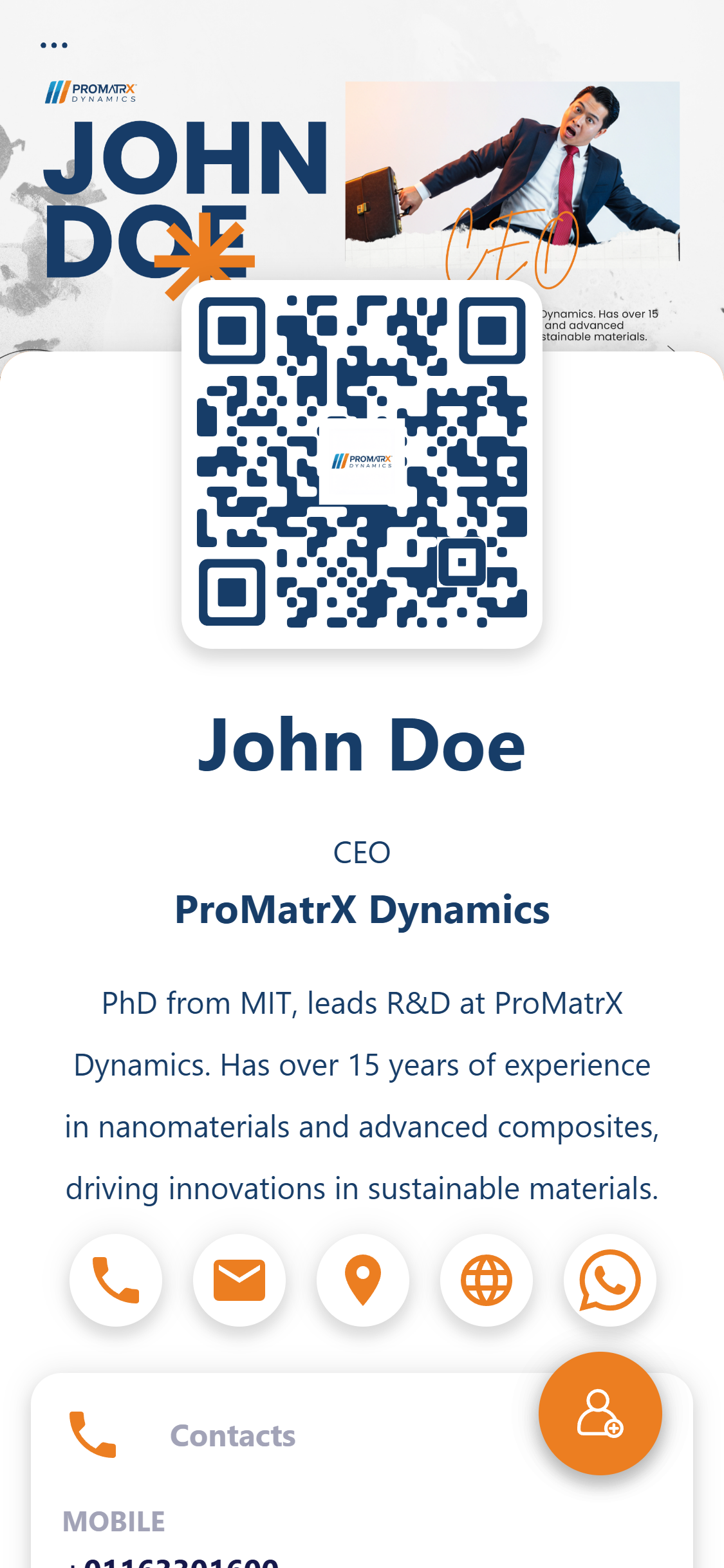Open the three-dot overflow menu

54,45
